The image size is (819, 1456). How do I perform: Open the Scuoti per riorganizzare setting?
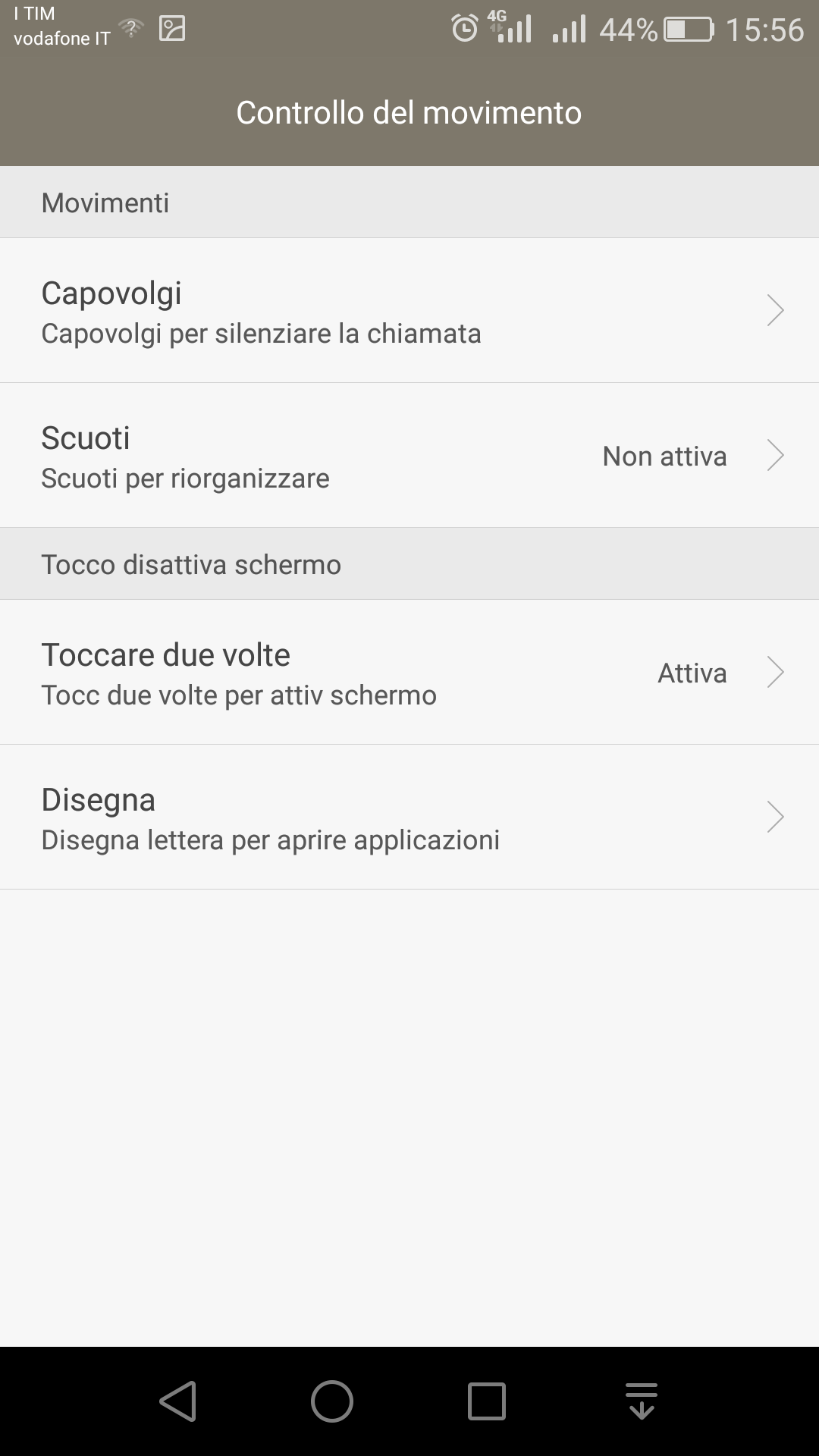click(x=409, y=455)
